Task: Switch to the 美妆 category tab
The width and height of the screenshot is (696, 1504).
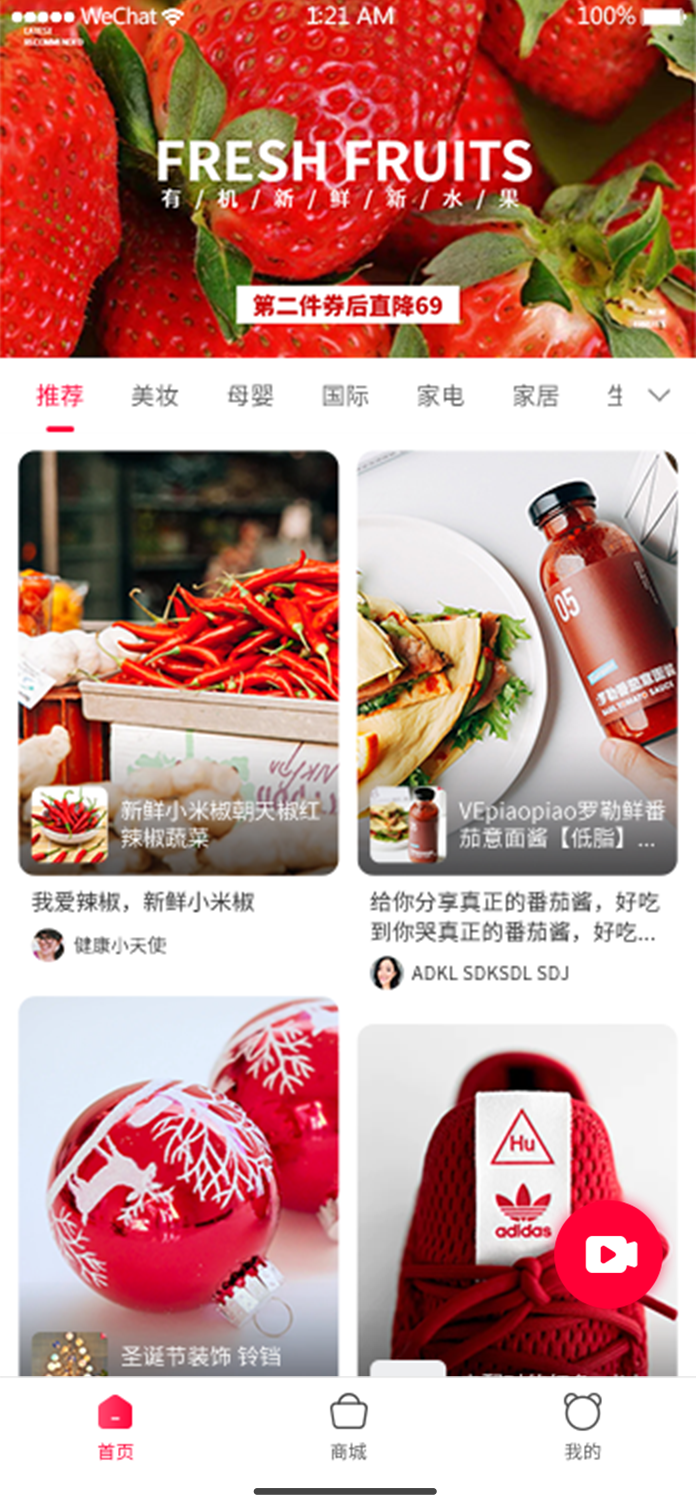Action: [155, 396]
